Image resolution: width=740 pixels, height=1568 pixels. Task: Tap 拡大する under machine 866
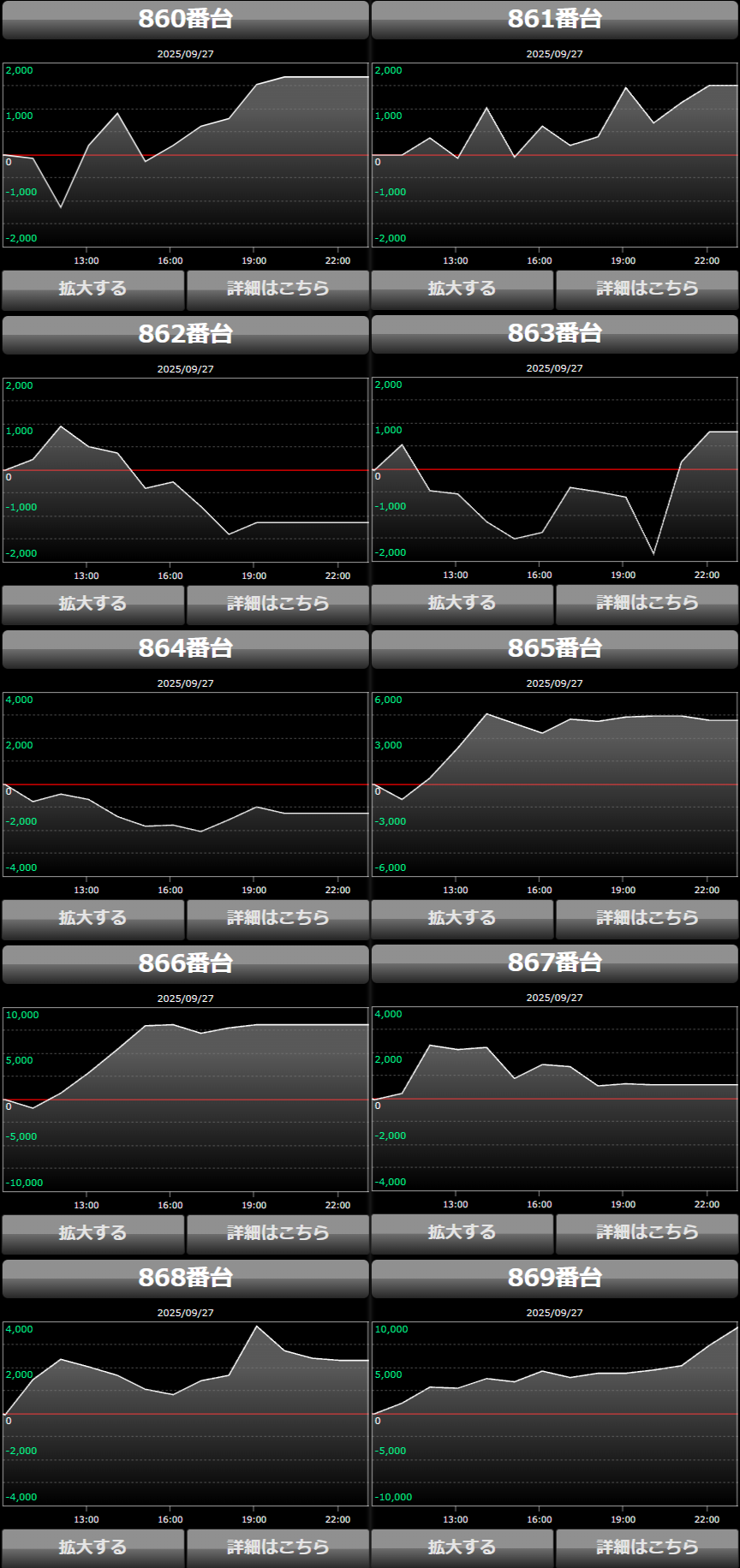(92, 1233)
